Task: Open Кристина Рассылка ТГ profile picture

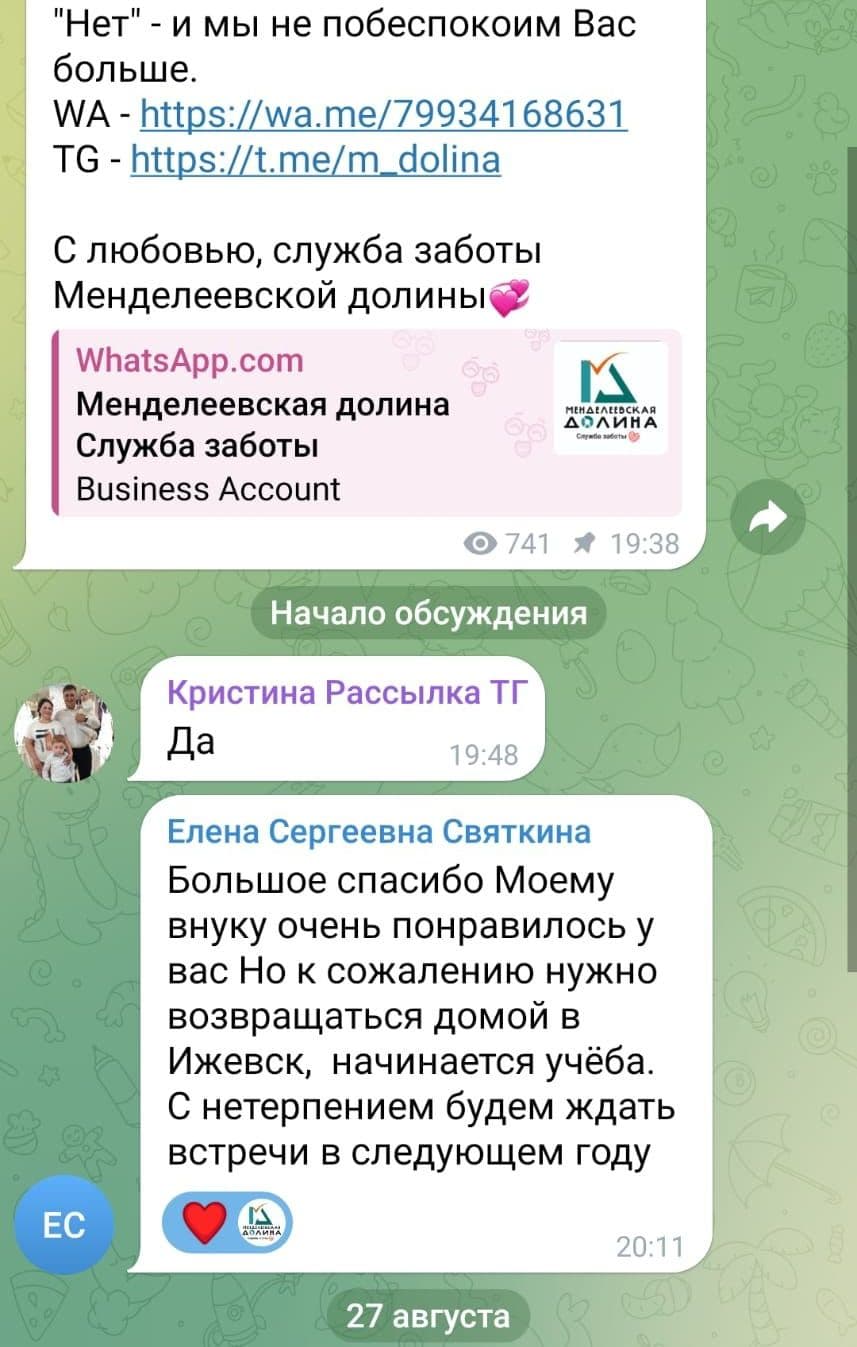Action: tap(64, 733)
